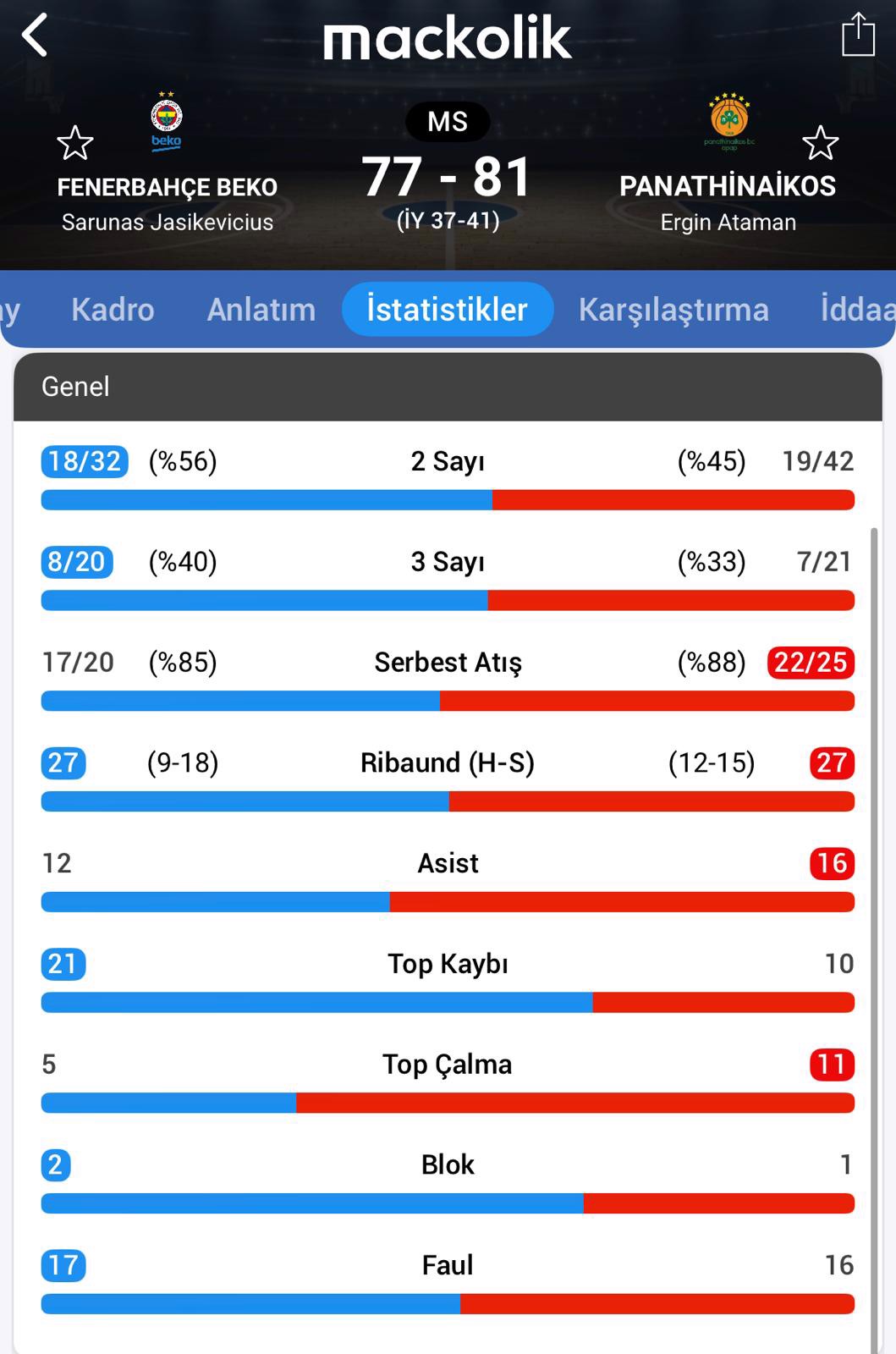Switch to the Kadro tab
Screen dimensions: 896x1354
113,310
